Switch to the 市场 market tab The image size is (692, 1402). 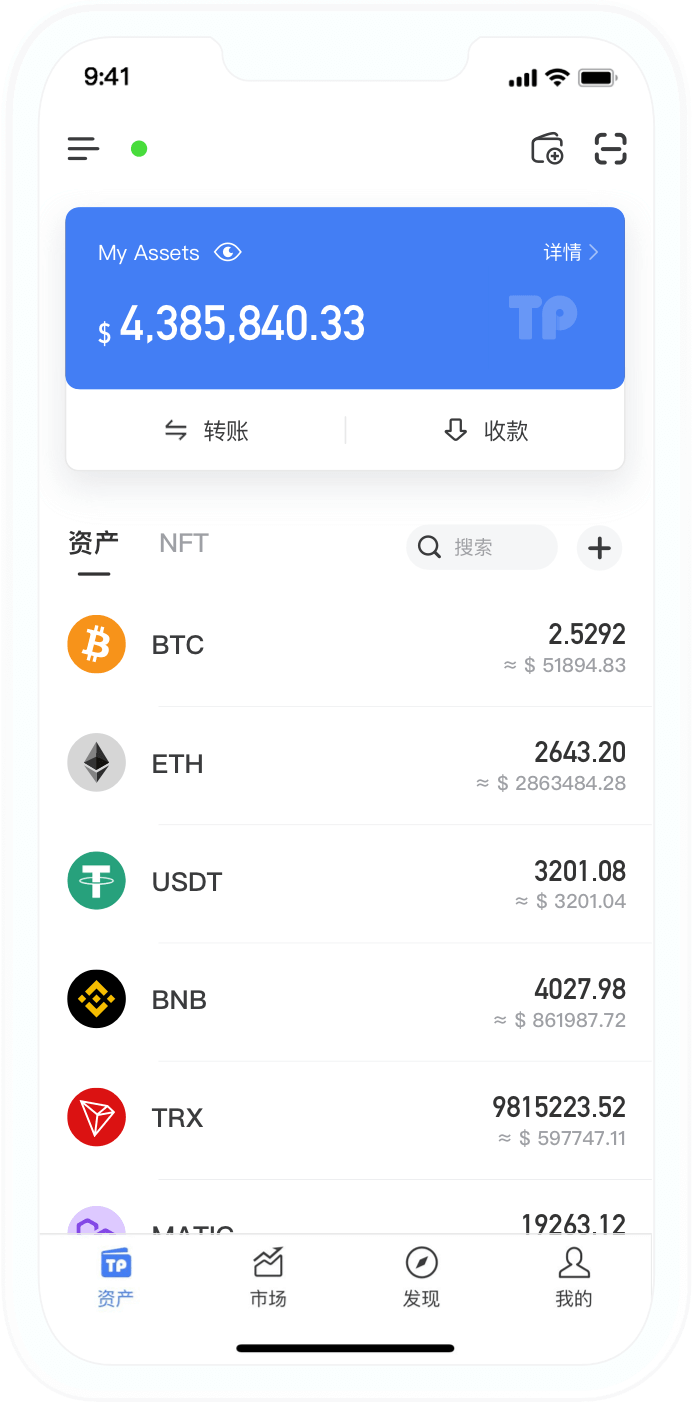(x=268, y=1277)
